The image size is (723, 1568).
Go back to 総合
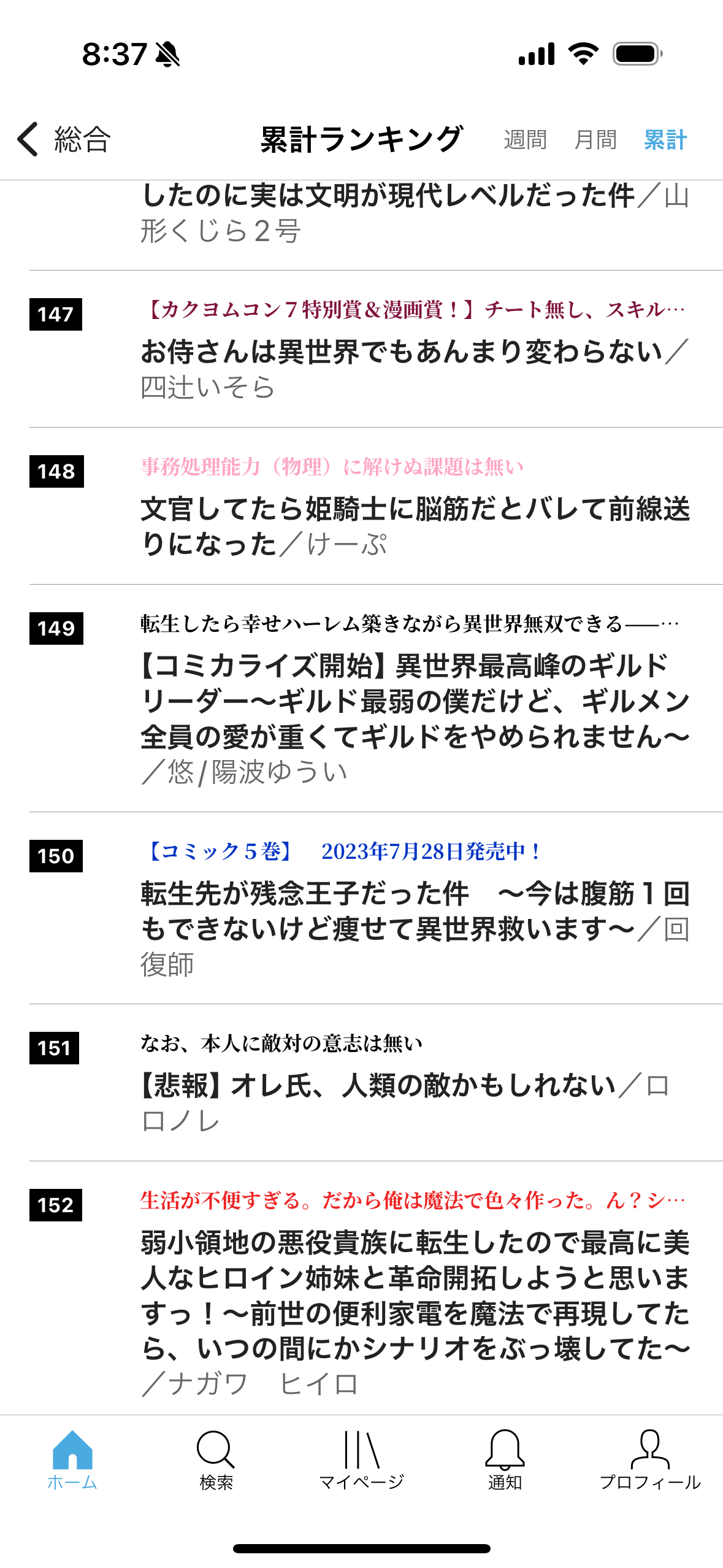63,139
